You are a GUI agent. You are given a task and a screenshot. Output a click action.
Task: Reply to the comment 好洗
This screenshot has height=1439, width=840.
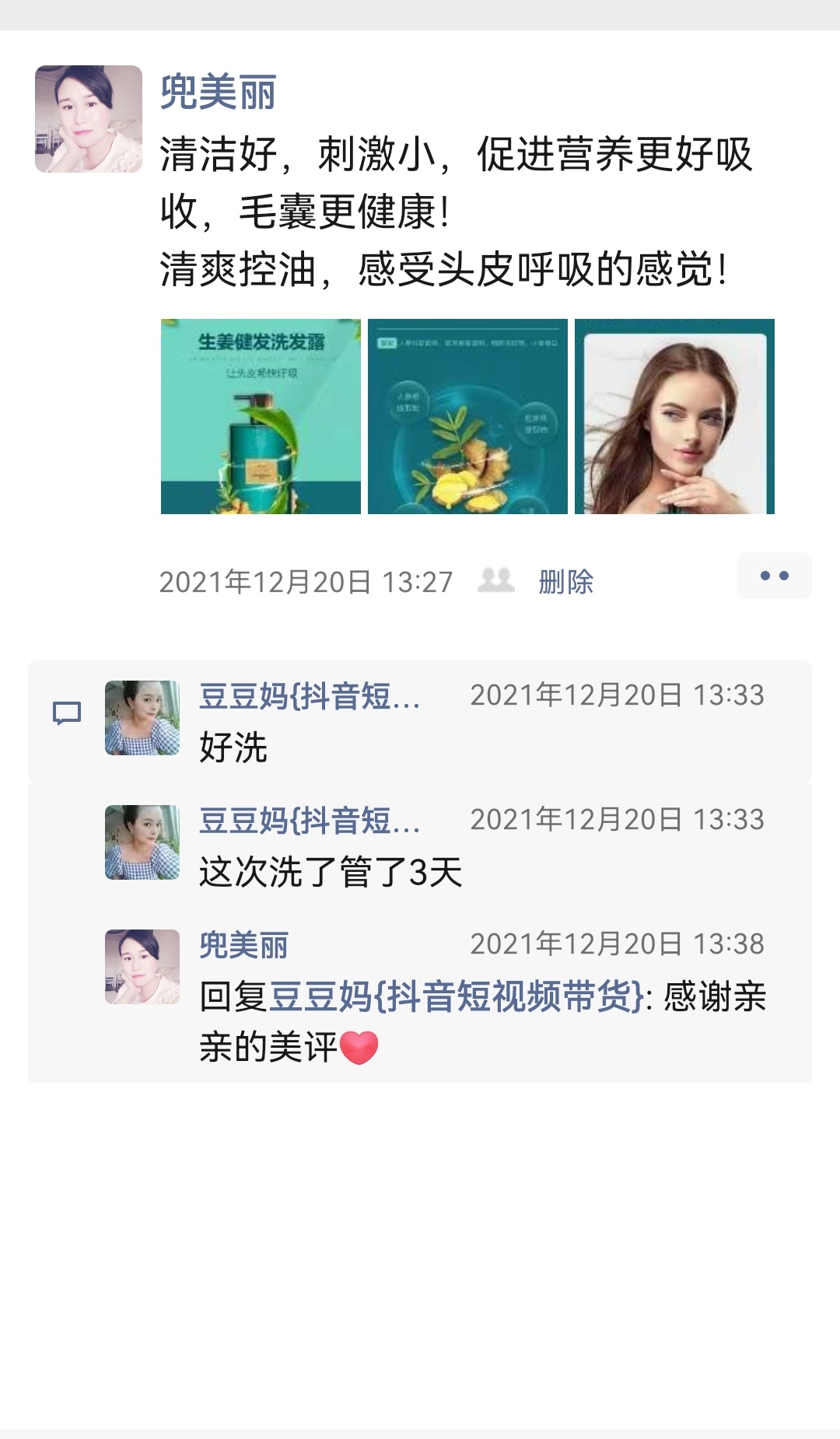point(233,748)
